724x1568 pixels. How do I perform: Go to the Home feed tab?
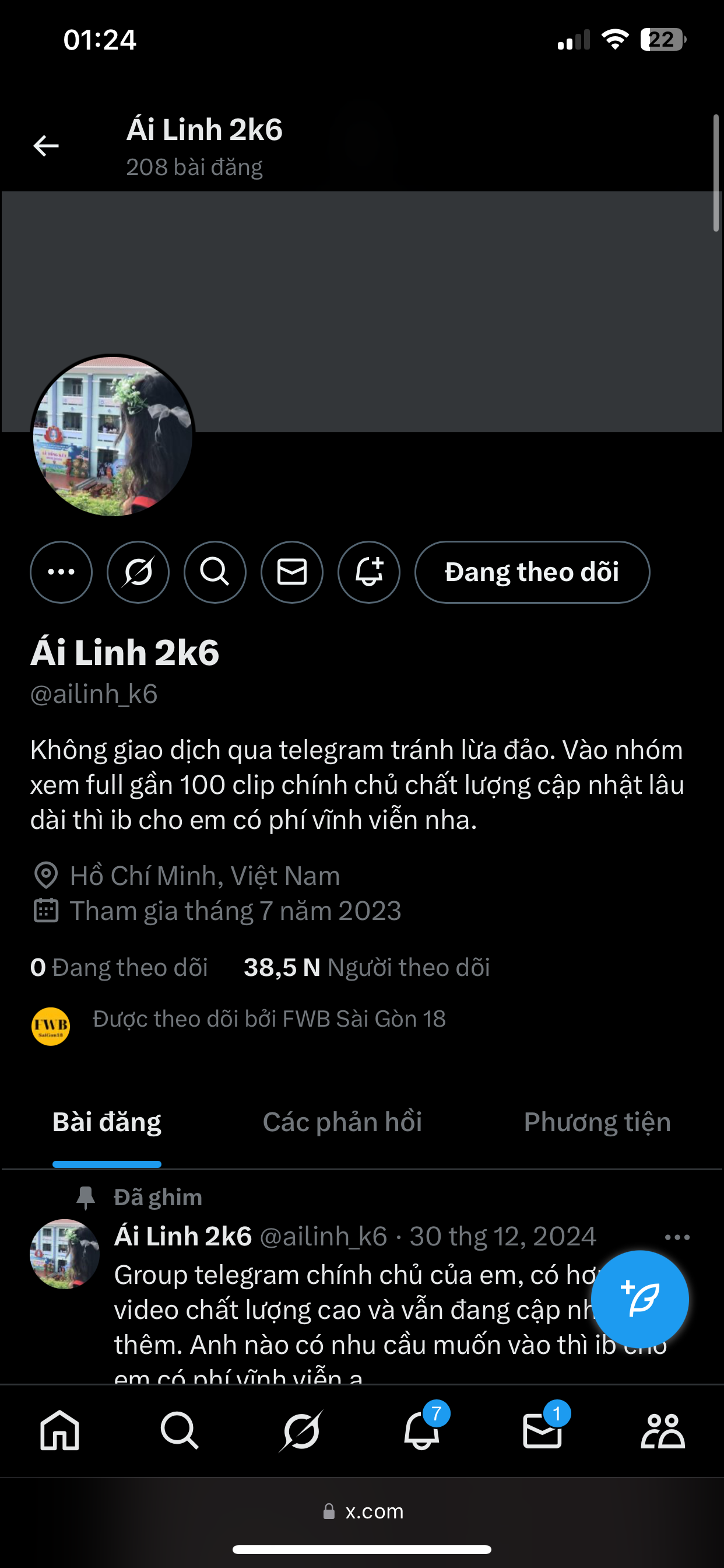pyautogui.click(x=59, y=1430)
